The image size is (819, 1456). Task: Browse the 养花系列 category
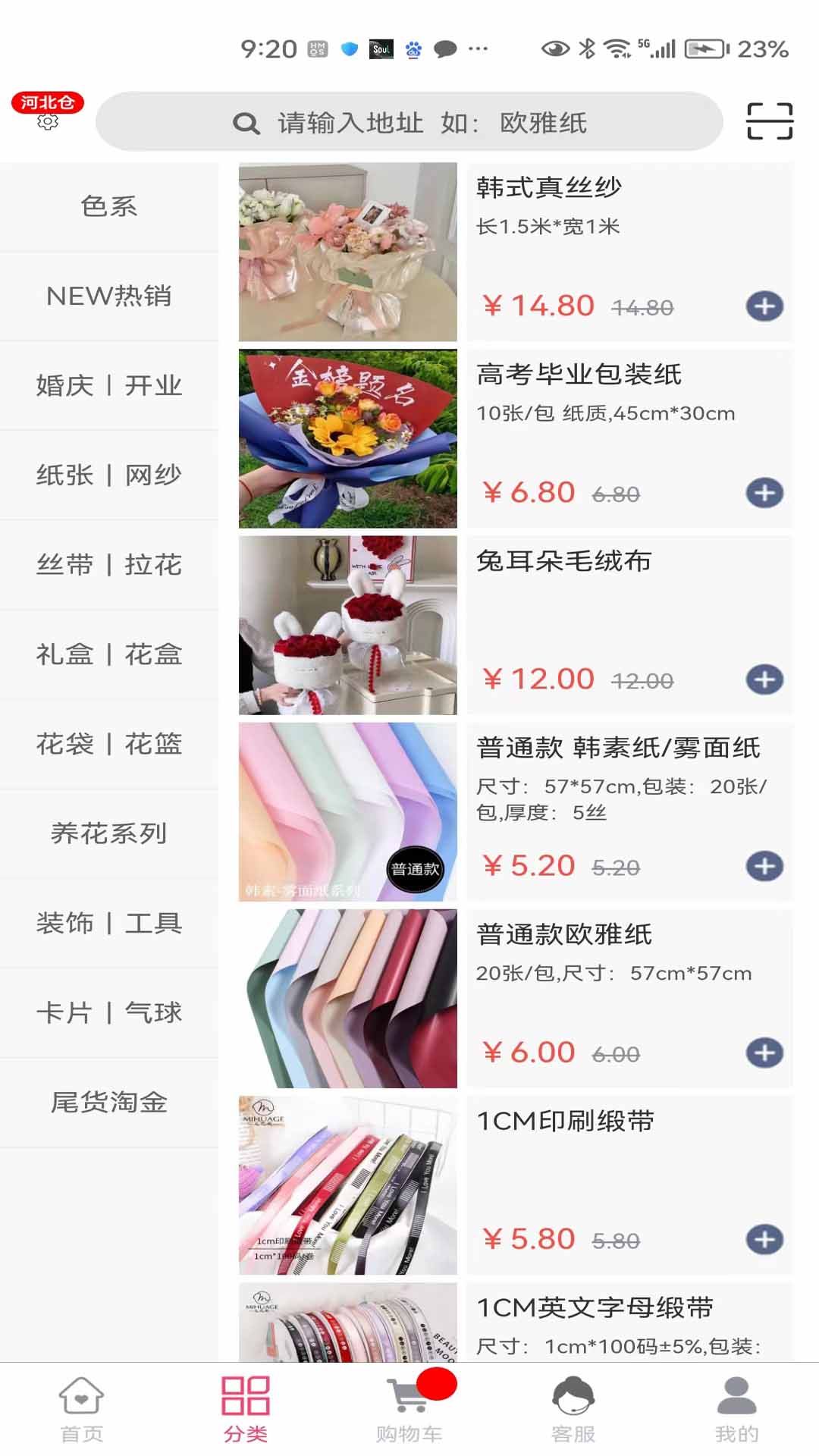click(x=109, y=833)
